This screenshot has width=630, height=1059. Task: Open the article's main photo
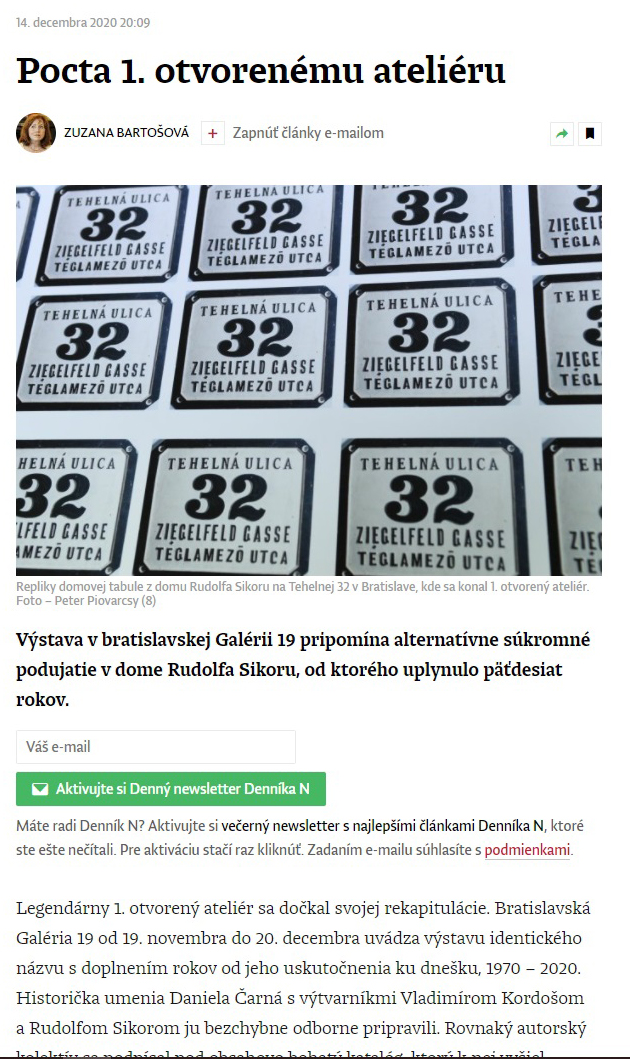pos(309,380)
